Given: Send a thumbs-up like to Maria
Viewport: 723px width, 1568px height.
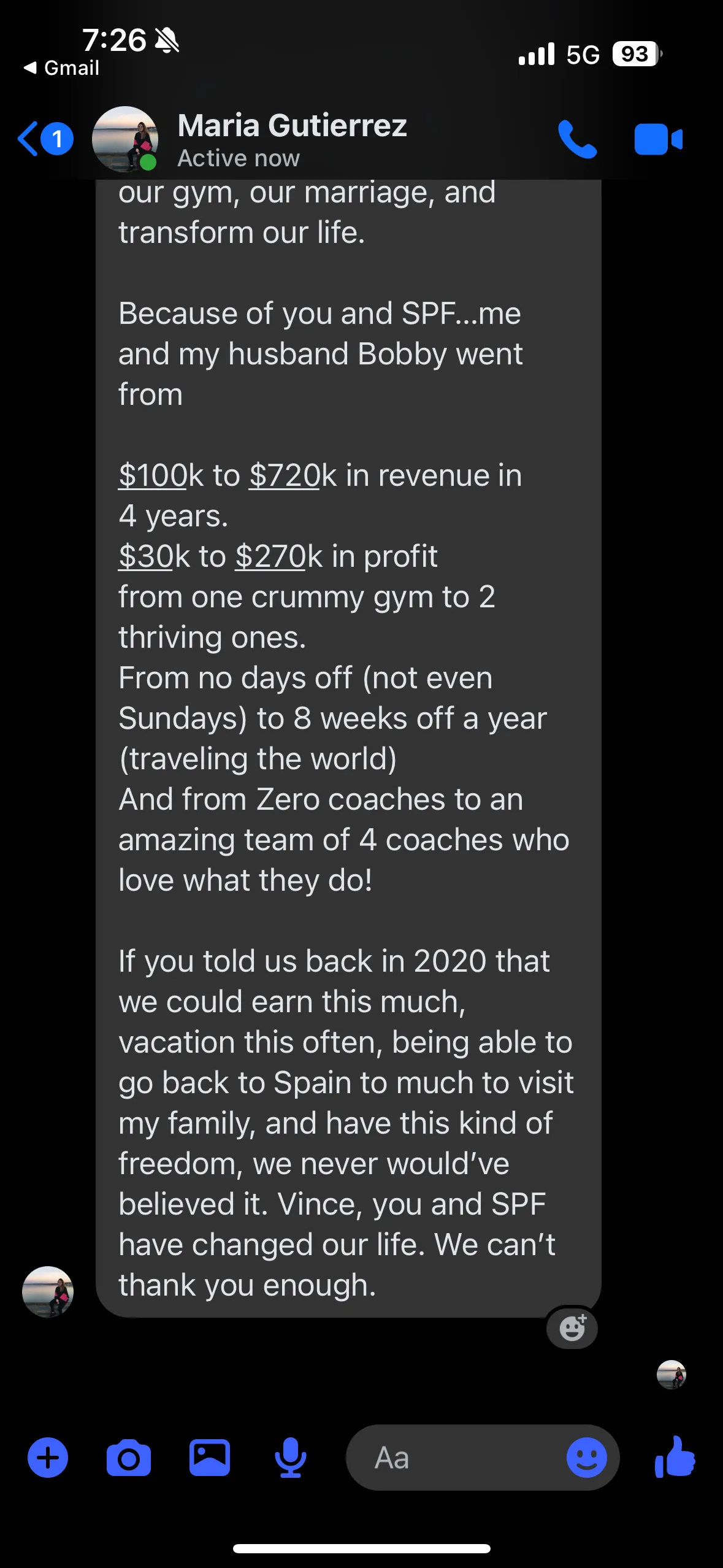Looking at the screenshot, I should 675,1456.
